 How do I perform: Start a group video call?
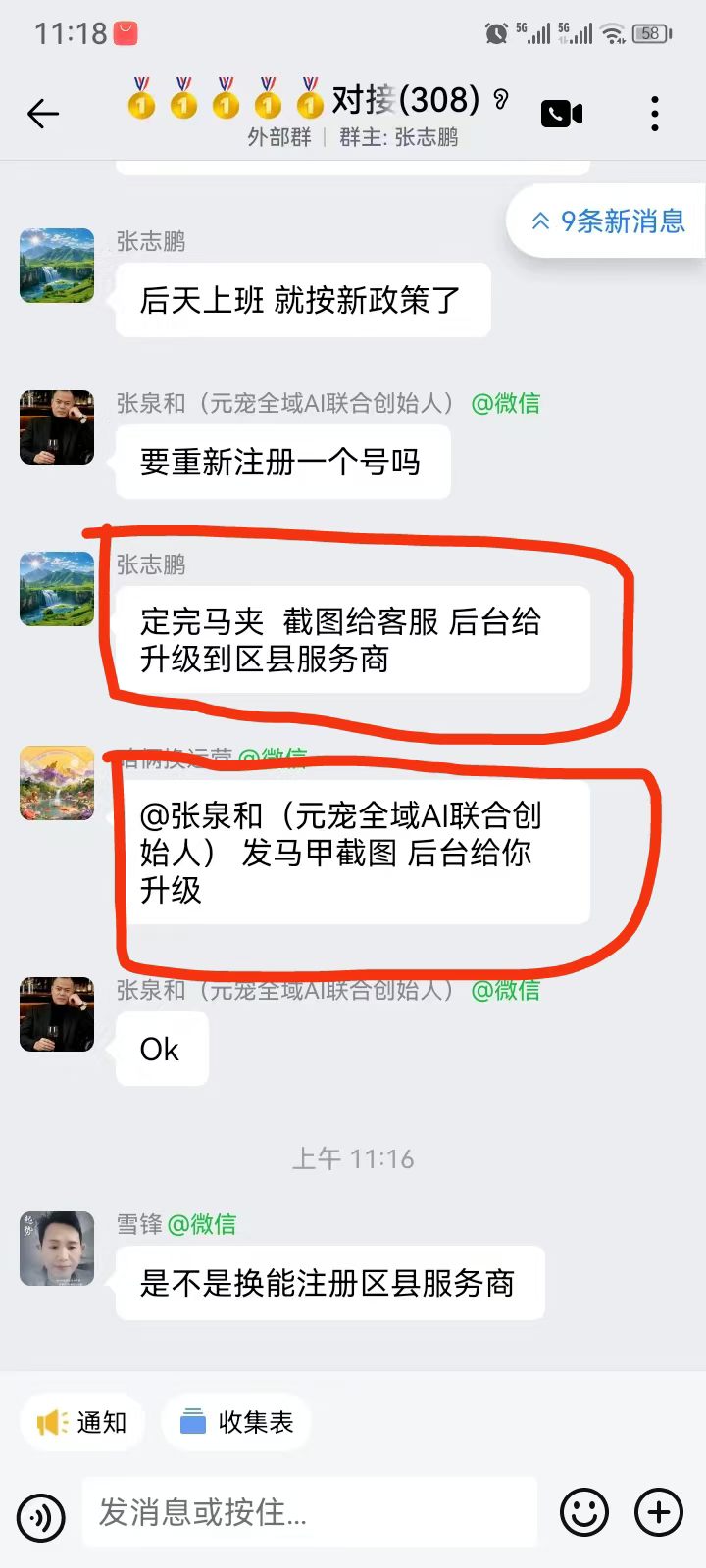562,115
